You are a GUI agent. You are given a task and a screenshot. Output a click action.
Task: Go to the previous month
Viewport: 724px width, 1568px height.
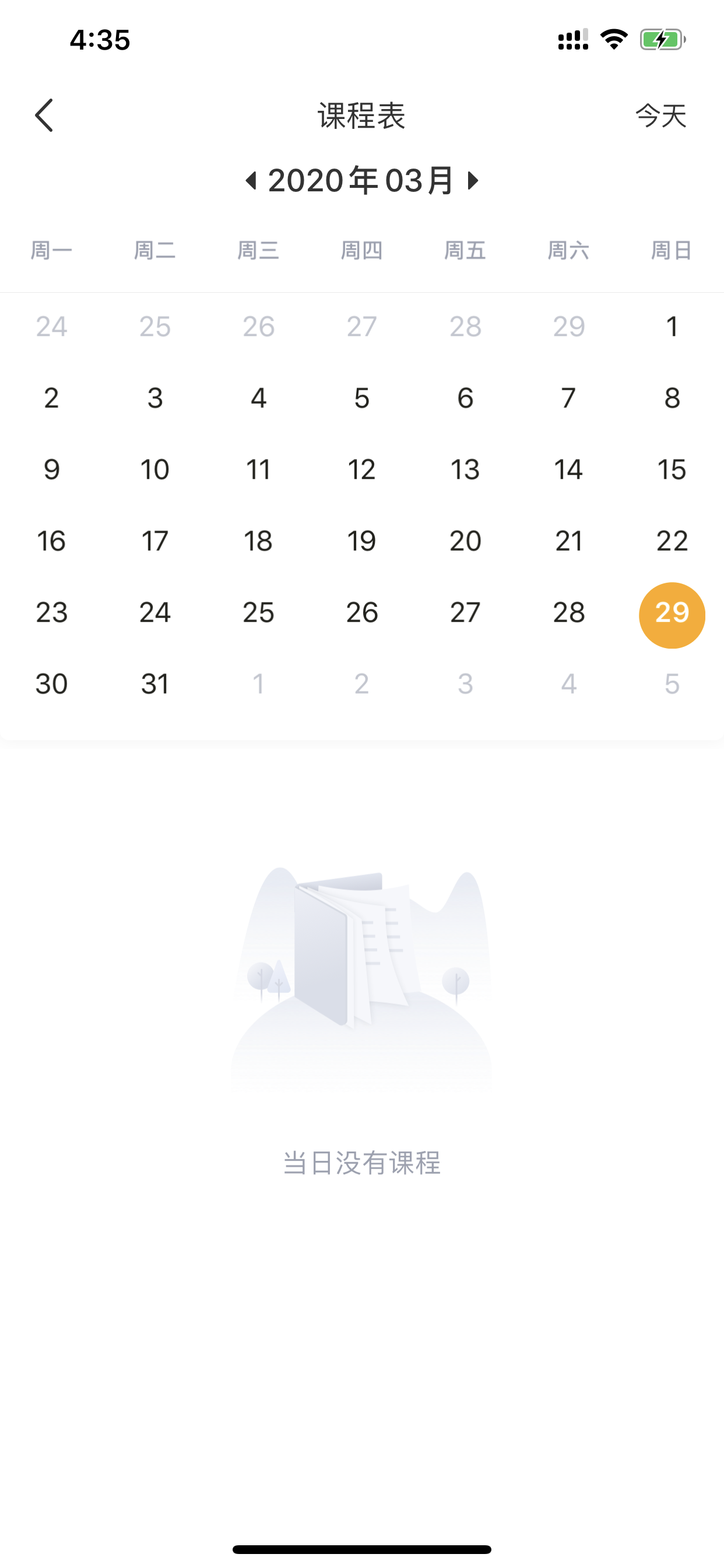[251, 181]
